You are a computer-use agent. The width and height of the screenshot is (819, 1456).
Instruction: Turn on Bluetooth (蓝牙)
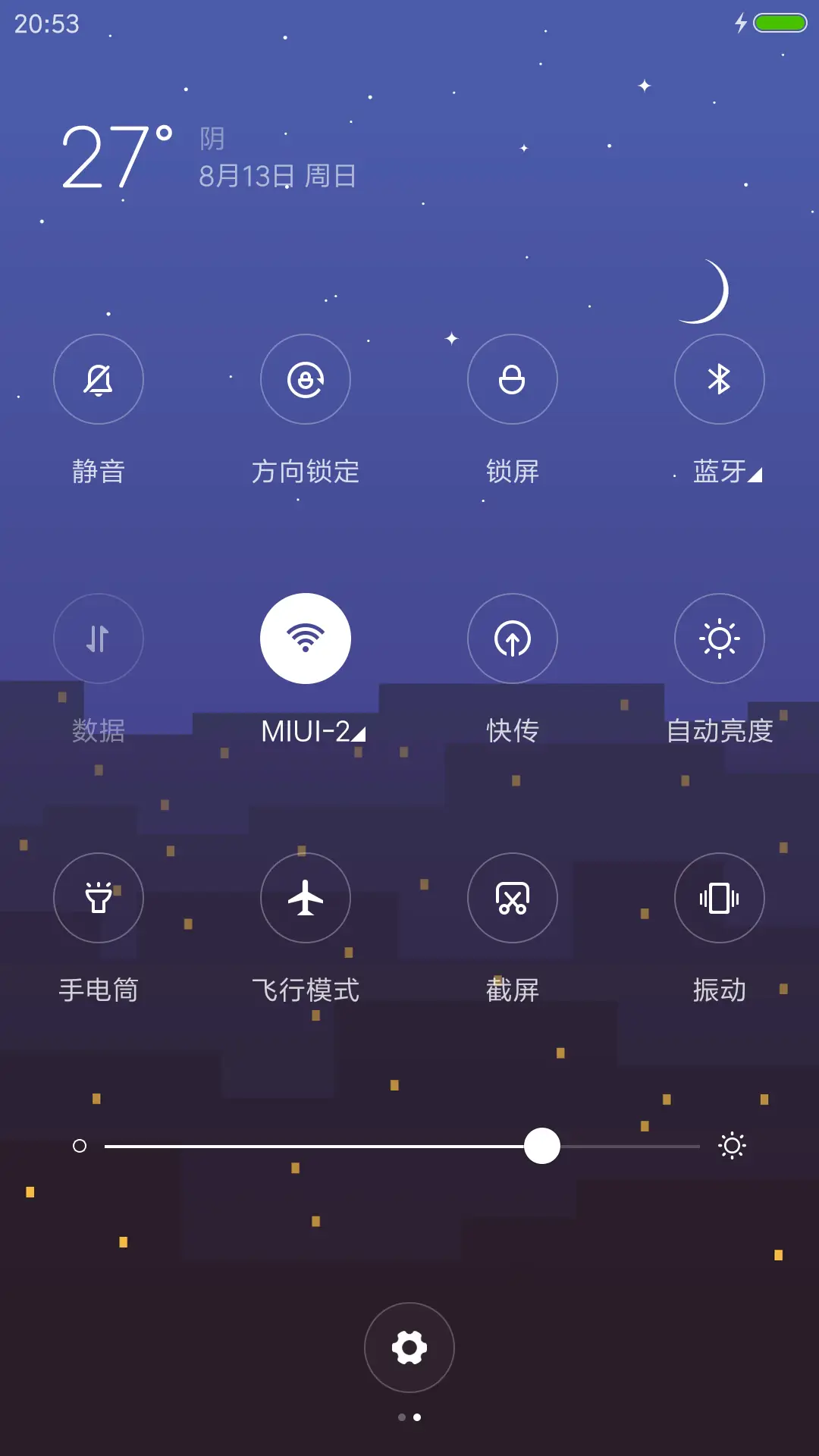pyautogui.click(x=720, y=379)
